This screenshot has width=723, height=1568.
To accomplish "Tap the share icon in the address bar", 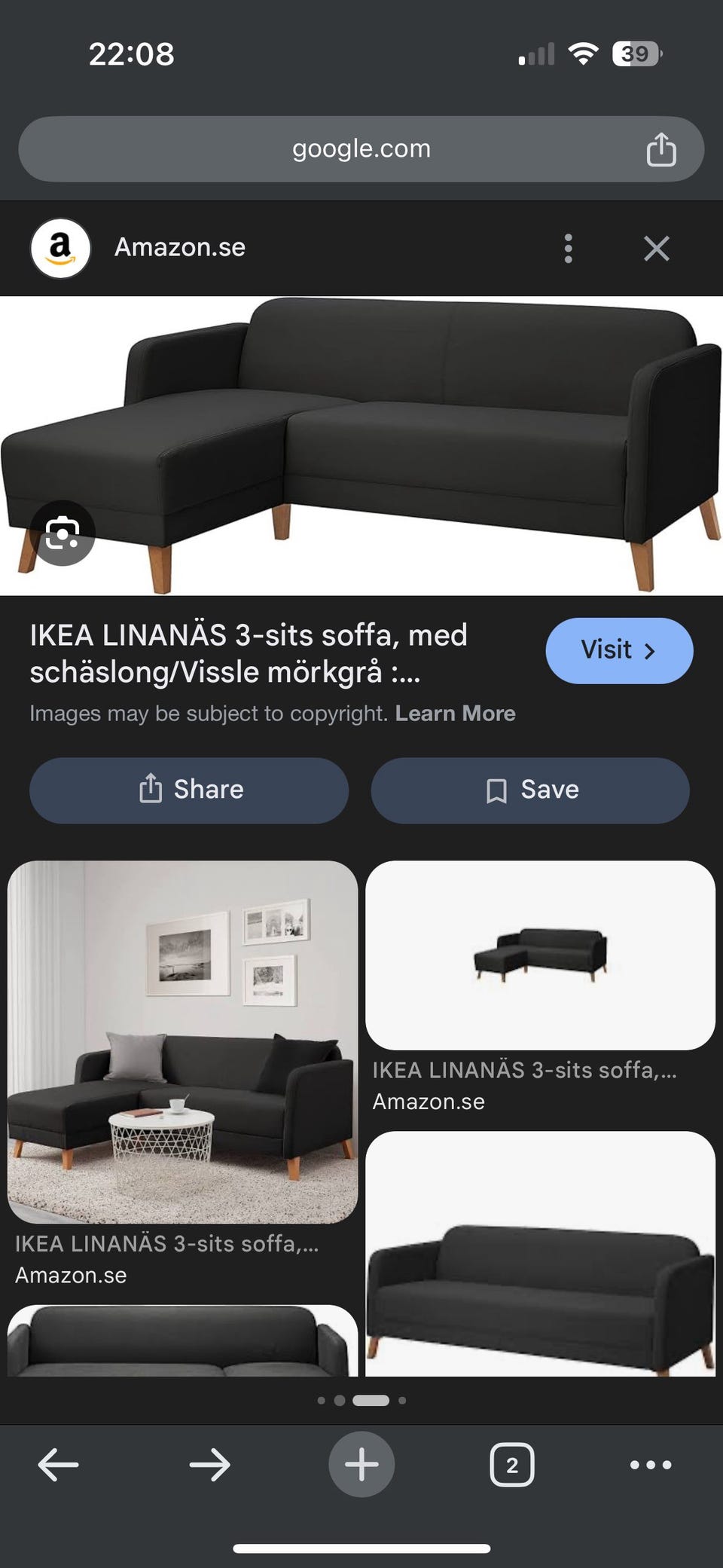I will (x=661, y=148).
